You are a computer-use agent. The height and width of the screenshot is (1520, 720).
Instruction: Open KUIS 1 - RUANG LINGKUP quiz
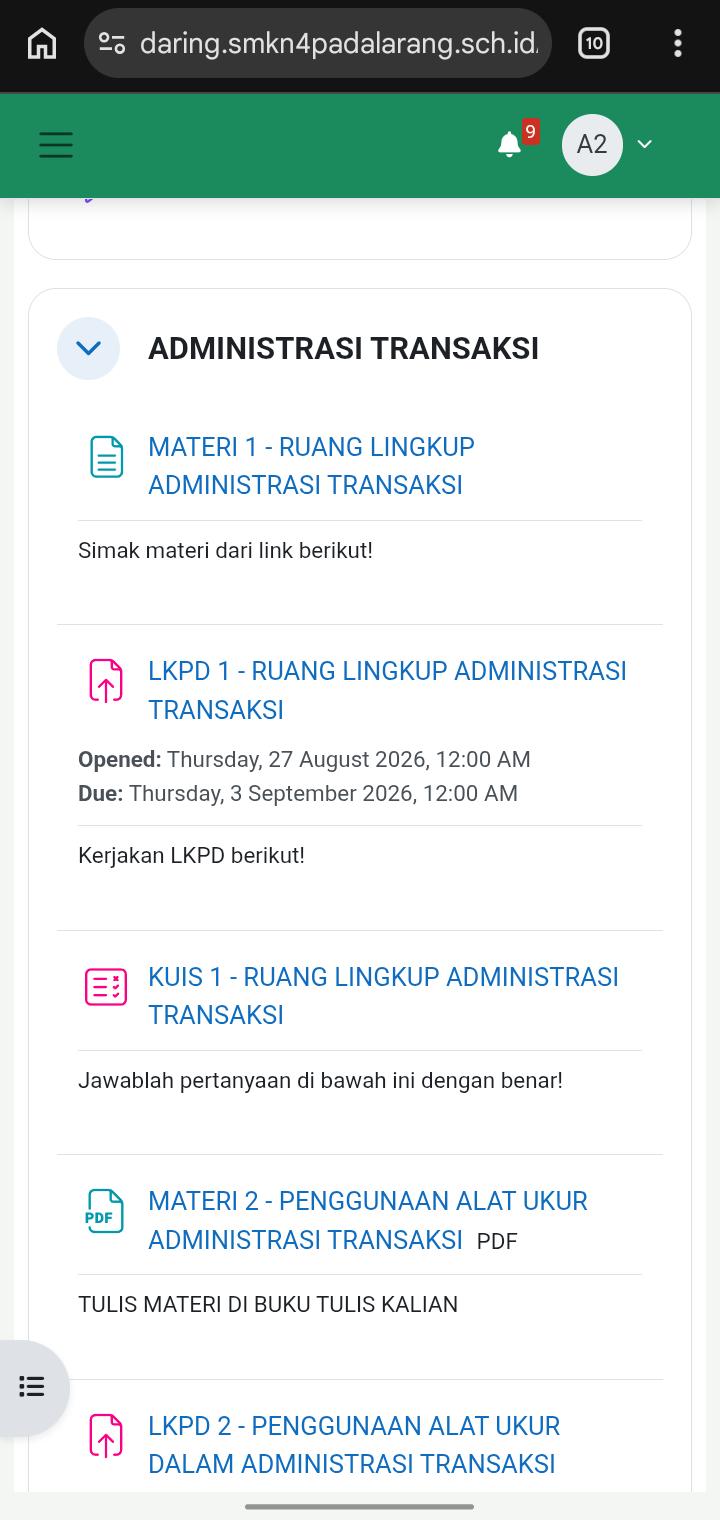pos(383,996)
